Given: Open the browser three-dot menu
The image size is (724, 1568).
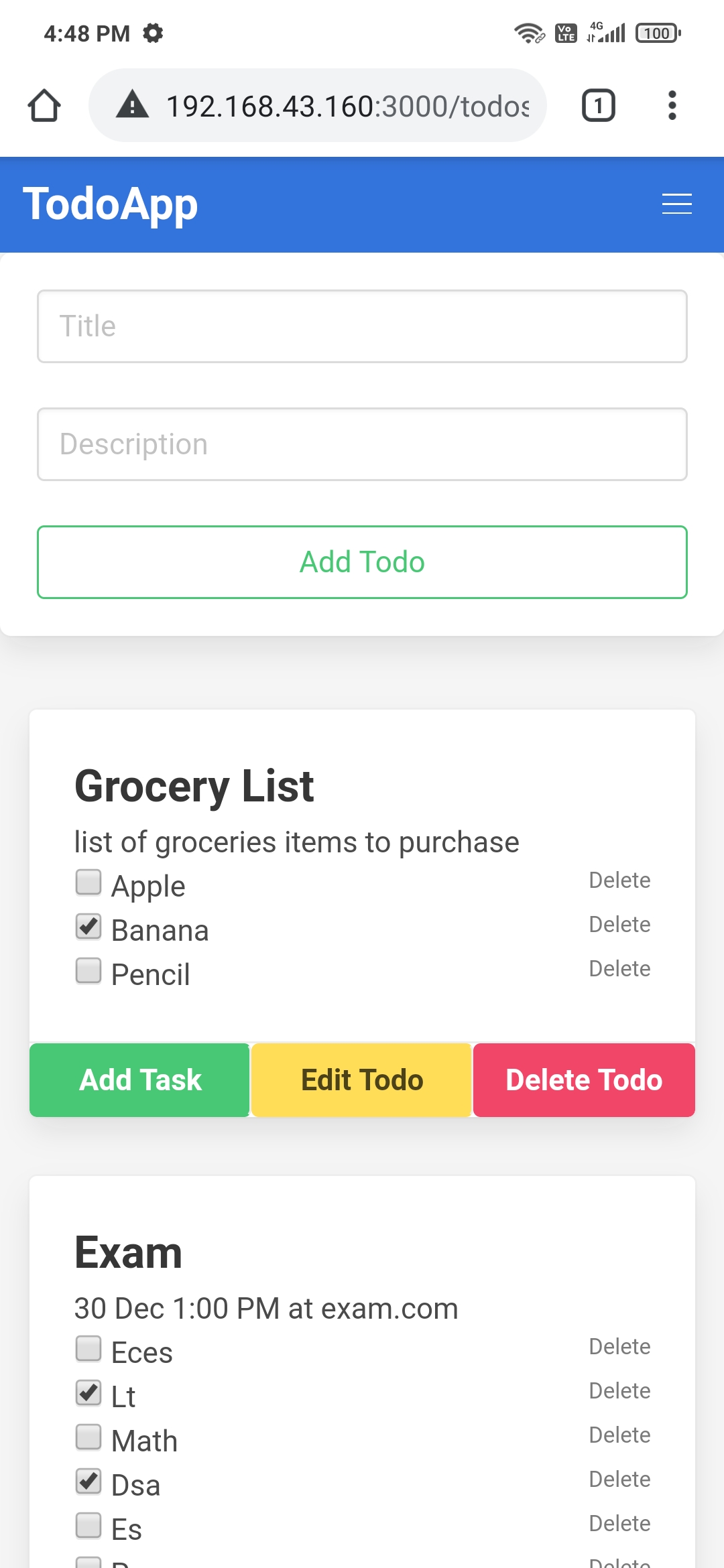Looking at the screenshot, I should [x=672, y=105].
